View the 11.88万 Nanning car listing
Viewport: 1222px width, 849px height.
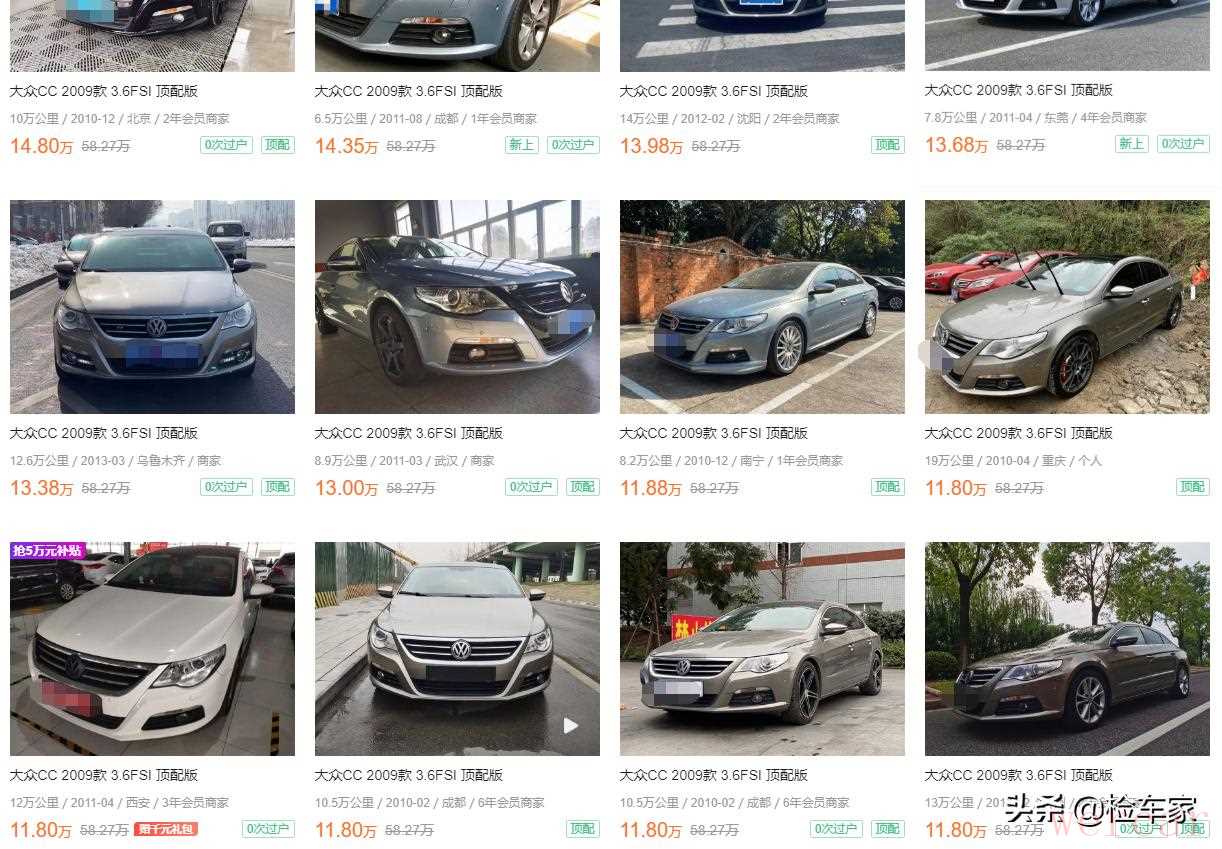[762, 307]
